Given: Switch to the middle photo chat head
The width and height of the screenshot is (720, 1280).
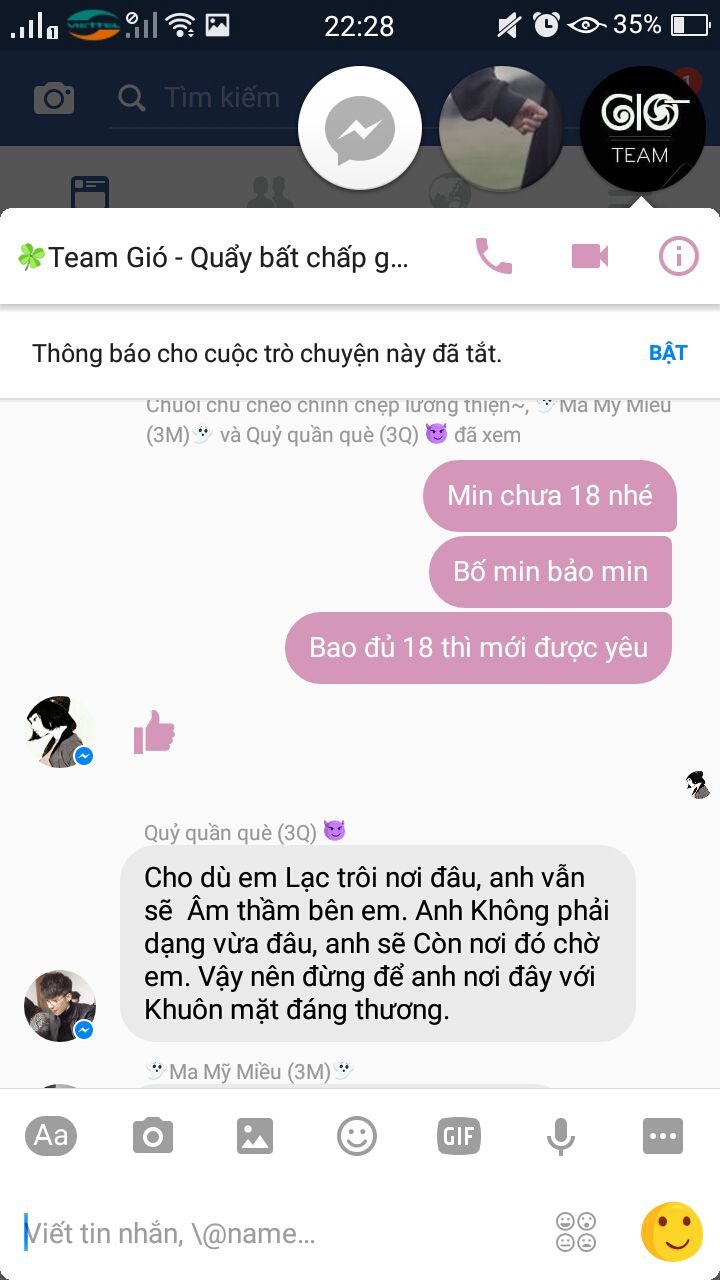Looking at the screenshot, I should (501, 129).
